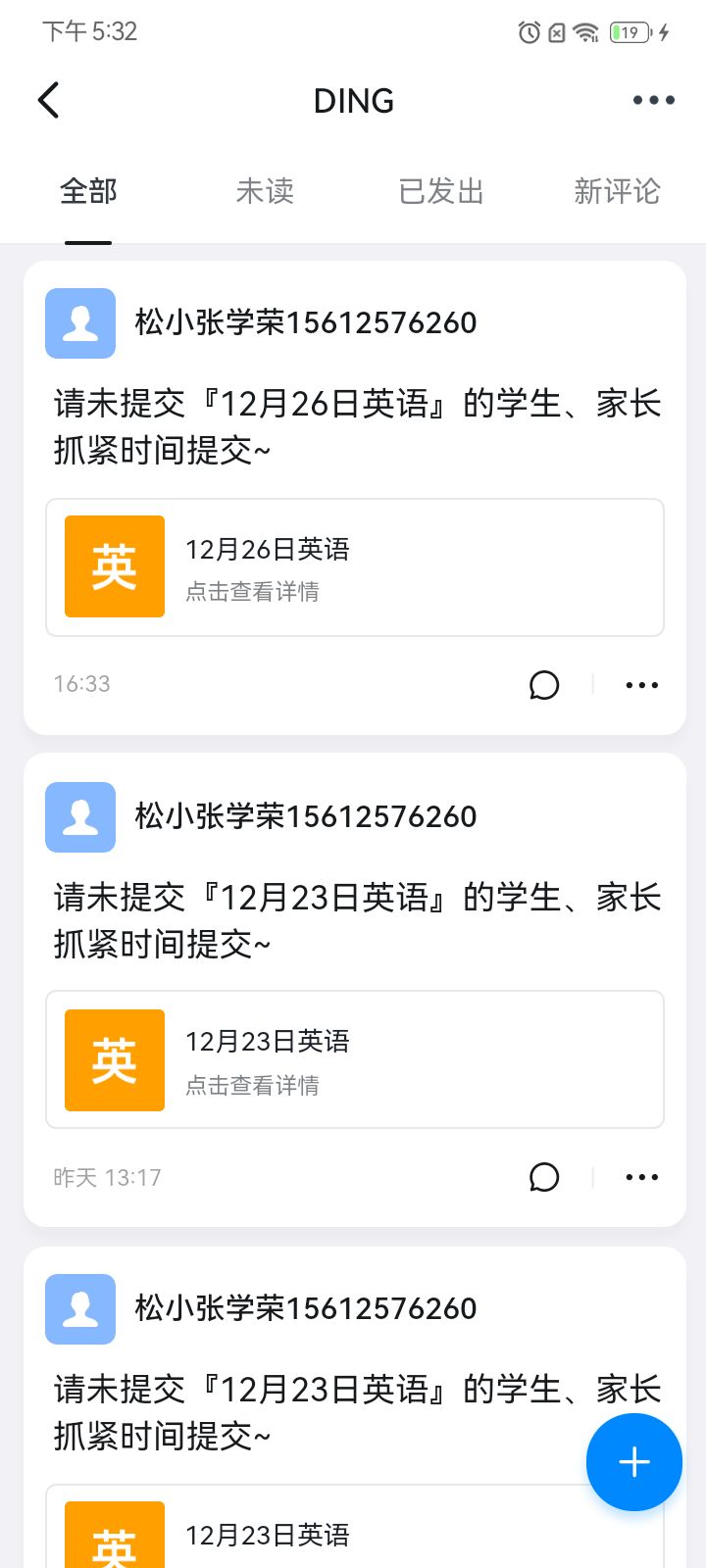Open the 12月23日英语 card from 昨天 13:17
Image resolution: width=706 pixels, height=1568 pixels.
pyautogui.click(x=355, y=1060)
